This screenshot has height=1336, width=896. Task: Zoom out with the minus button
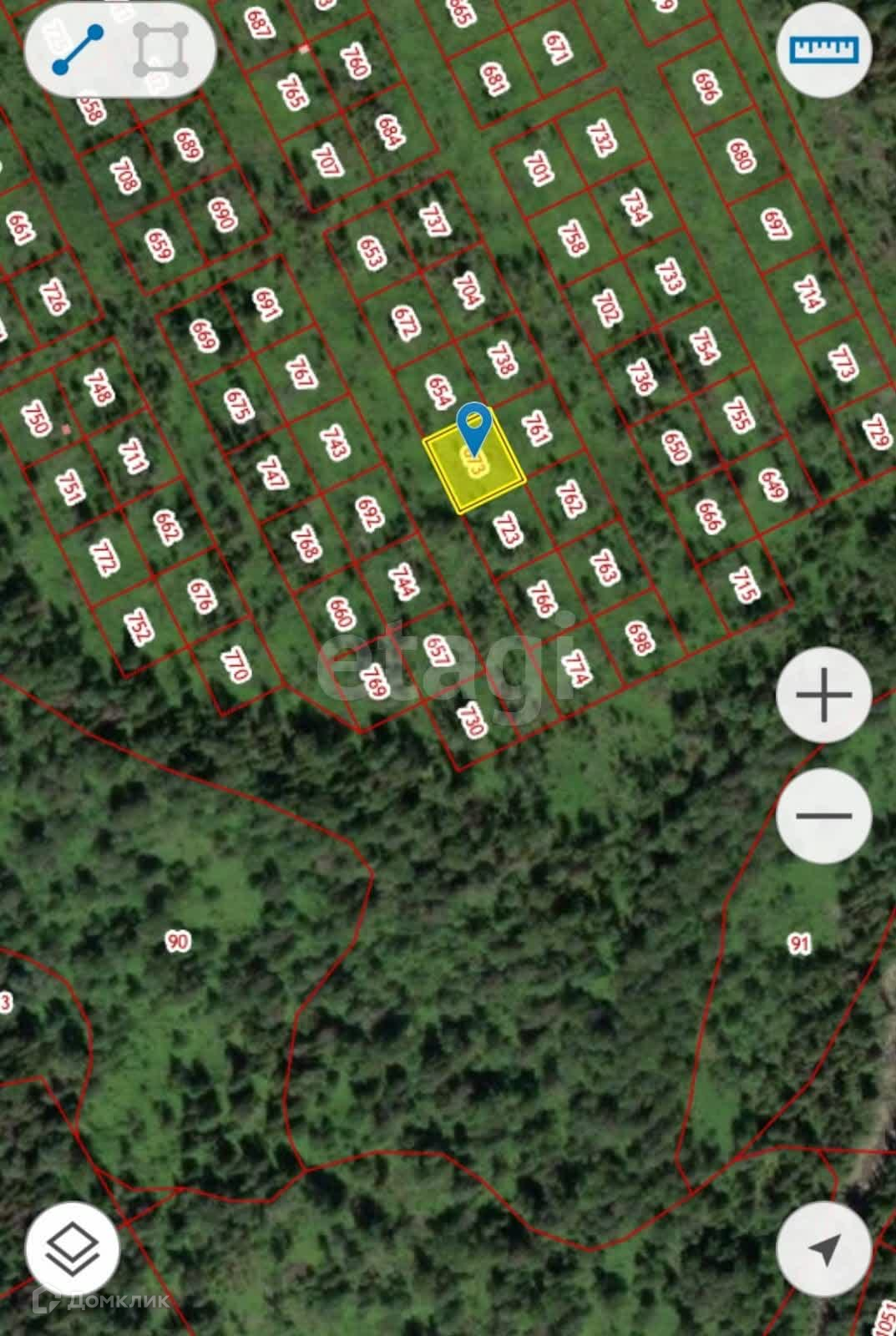pos(824,816)
